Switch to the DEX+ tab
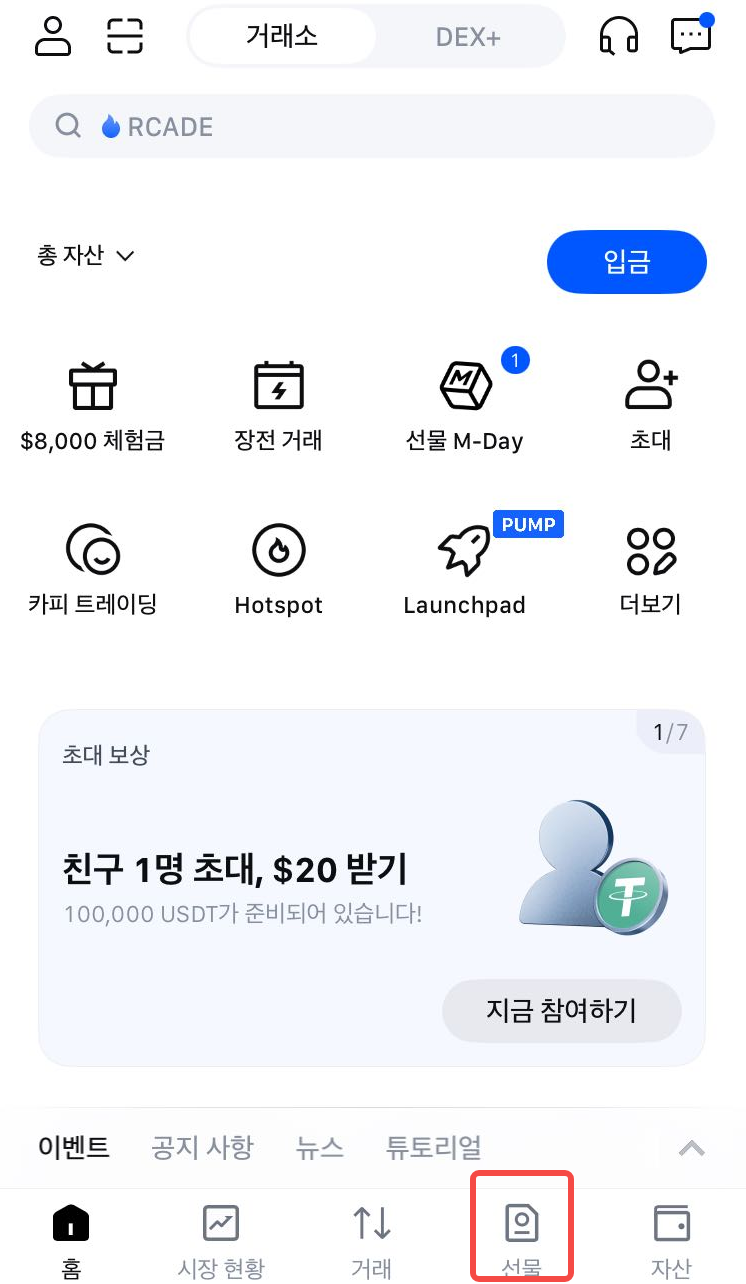Viewport: 746px width, 1284px height. [467, 38]
